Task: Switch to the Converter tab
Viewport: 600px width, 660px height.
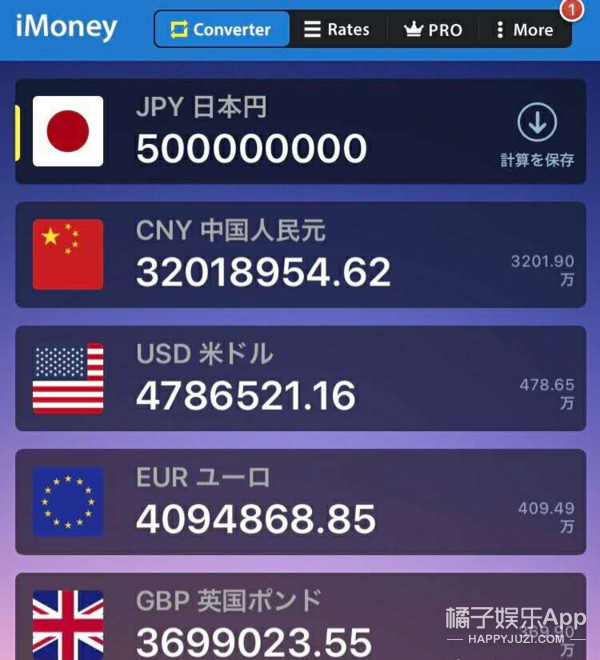Action: pos(222,29)
